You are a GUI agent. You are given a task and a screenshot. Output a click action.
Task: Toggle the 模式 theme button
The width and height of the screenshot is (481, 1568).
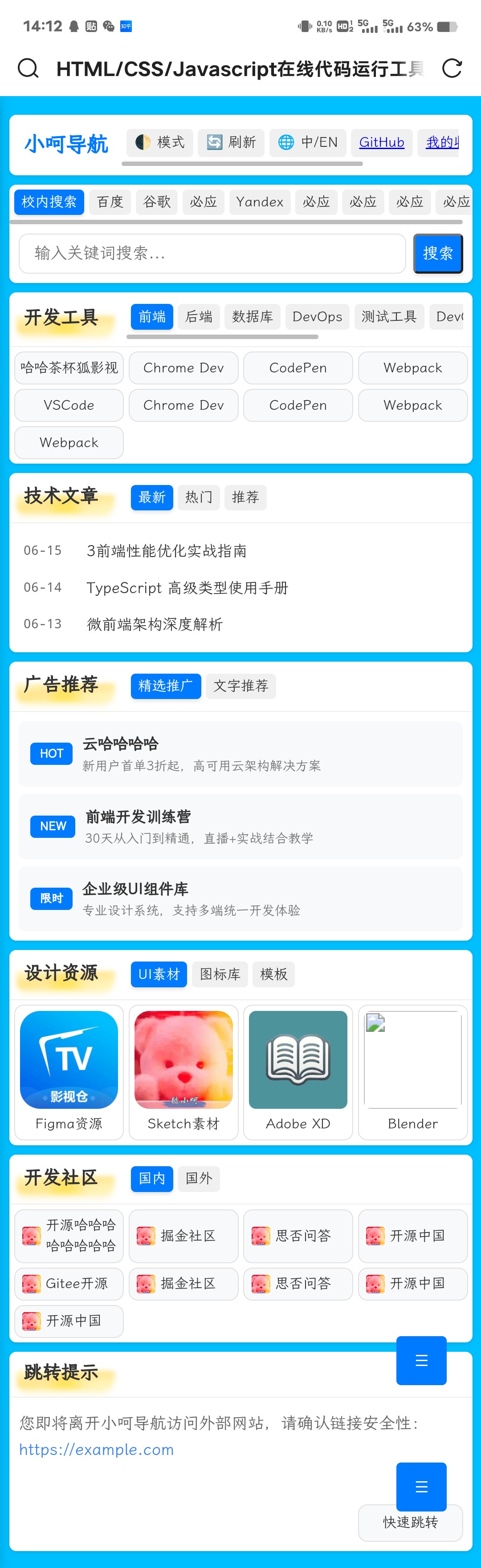click(160, 142)
